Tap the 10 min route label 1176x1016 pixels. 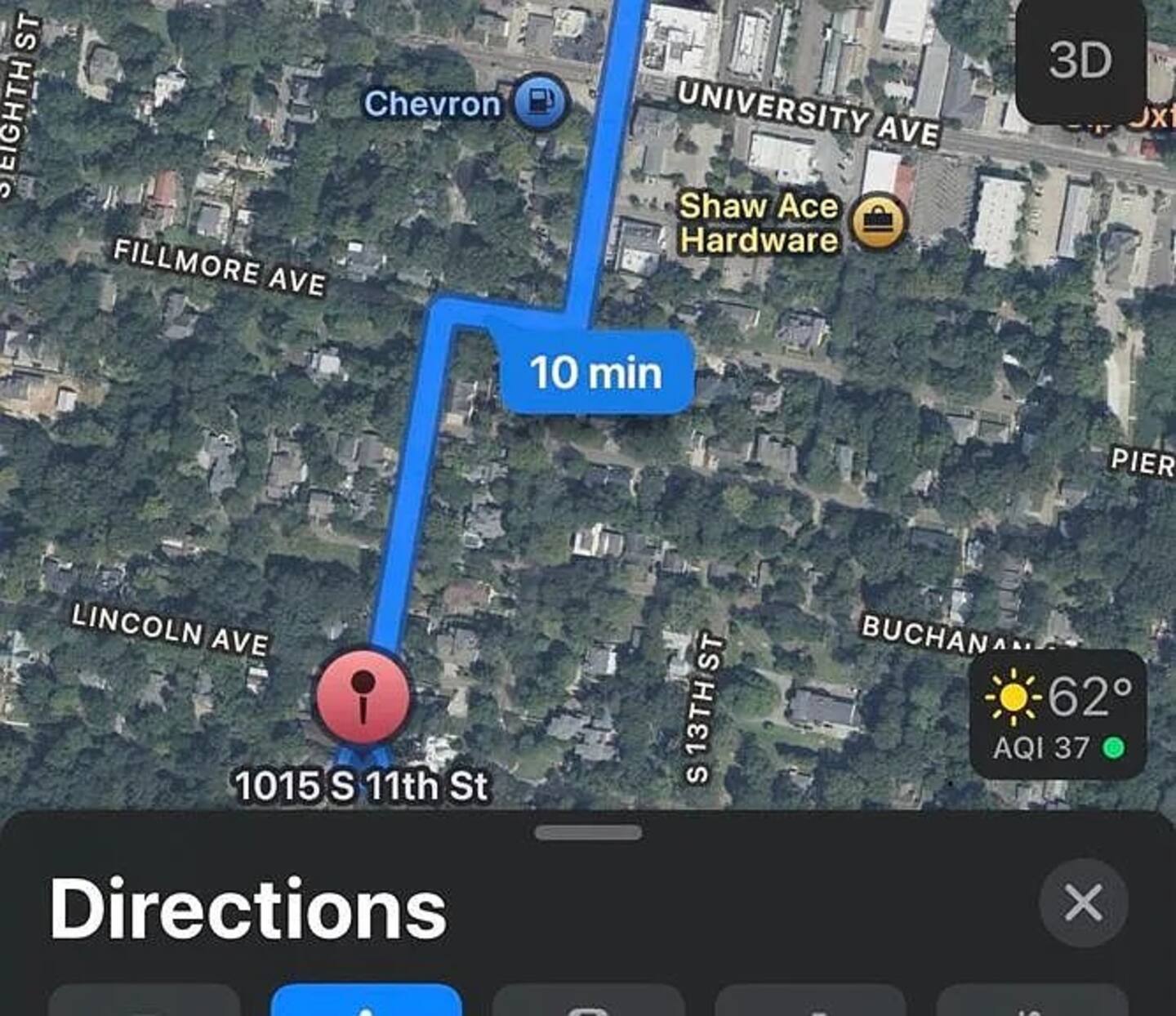pos(596,372)
